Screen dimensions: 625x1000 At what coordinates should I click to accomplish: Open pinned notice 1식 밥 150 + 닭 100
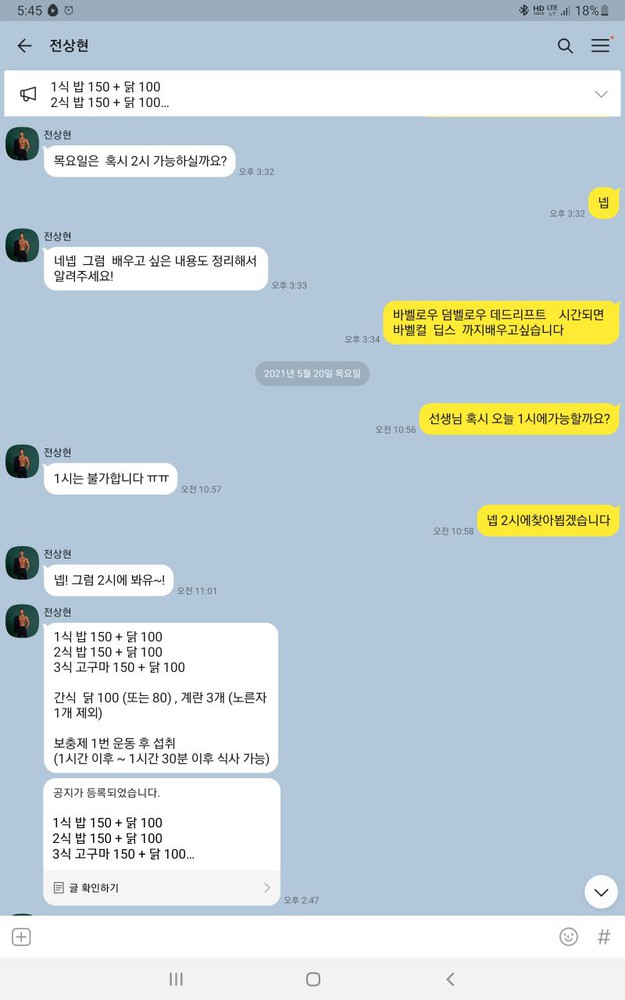tap(300, 94)
